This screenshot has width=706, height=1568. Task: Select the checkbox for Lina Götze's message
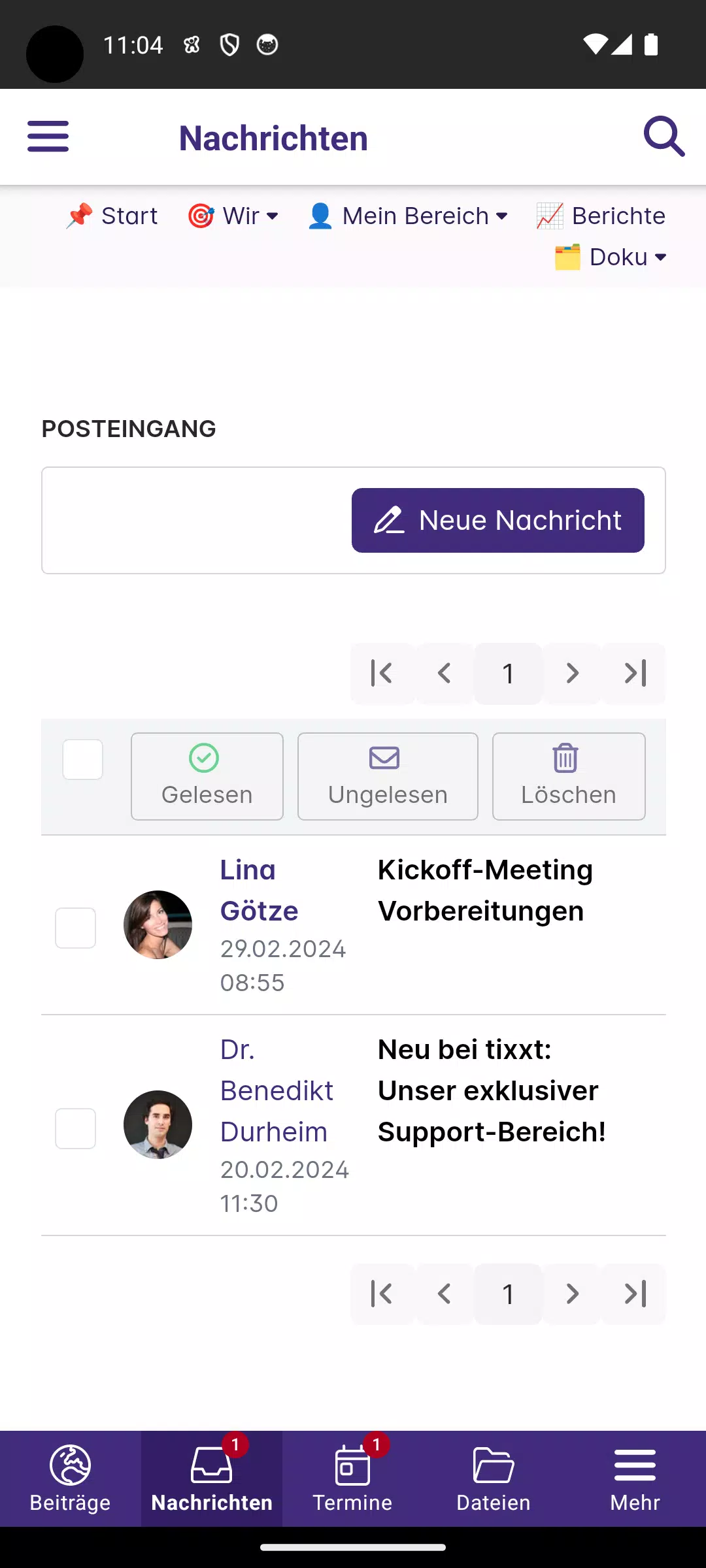coord(76,928)
